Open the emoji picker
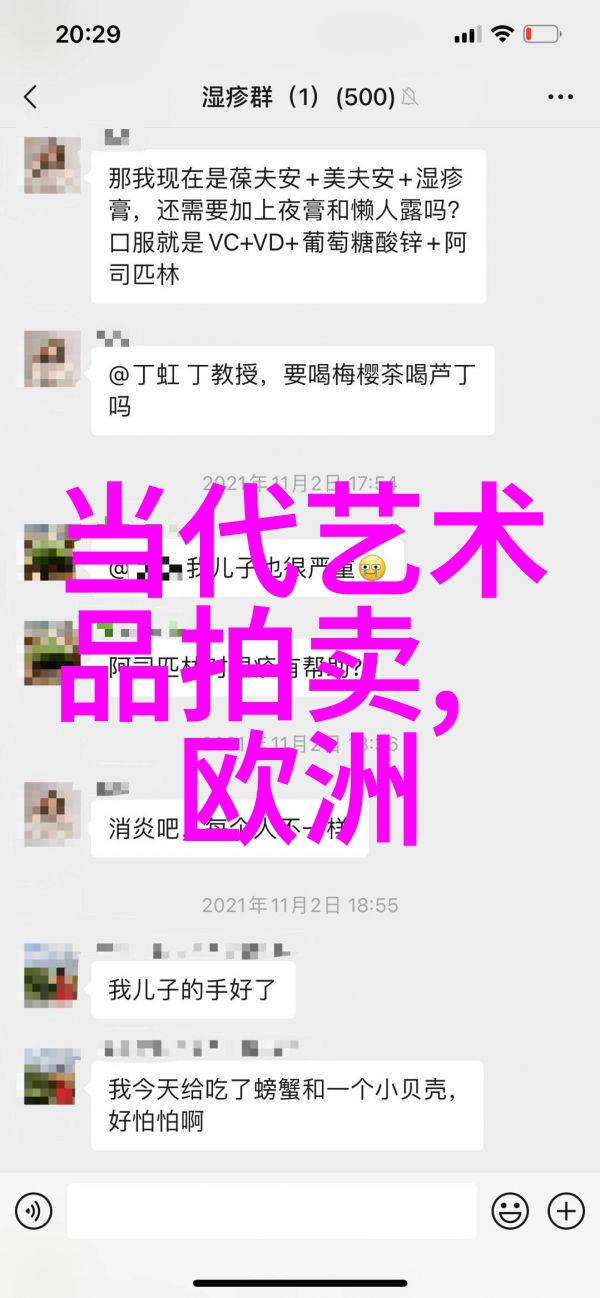The image size is (600, 1298). (511, 1211)
